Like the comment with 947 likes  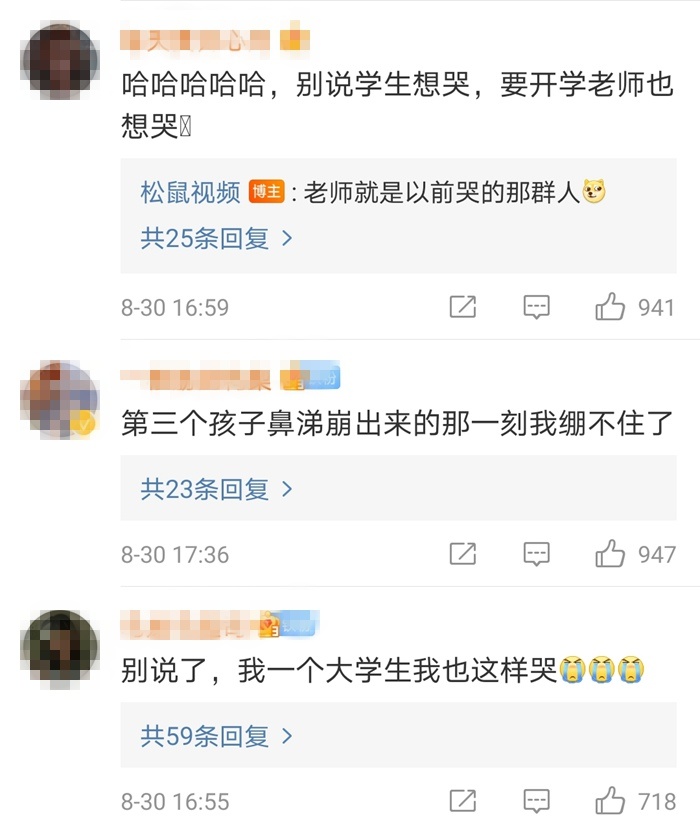[x=611, y=554]
